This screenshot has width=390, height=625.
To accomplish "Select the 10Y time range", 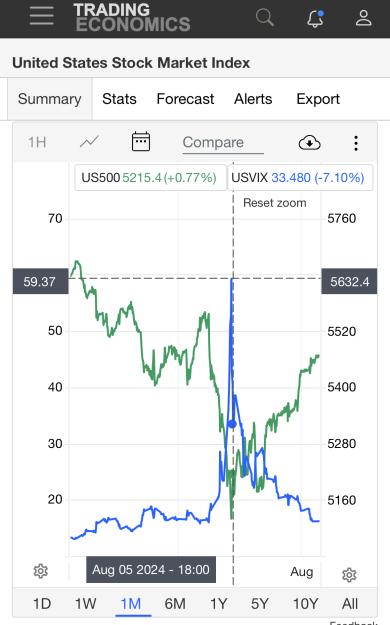I will (305, 603).
